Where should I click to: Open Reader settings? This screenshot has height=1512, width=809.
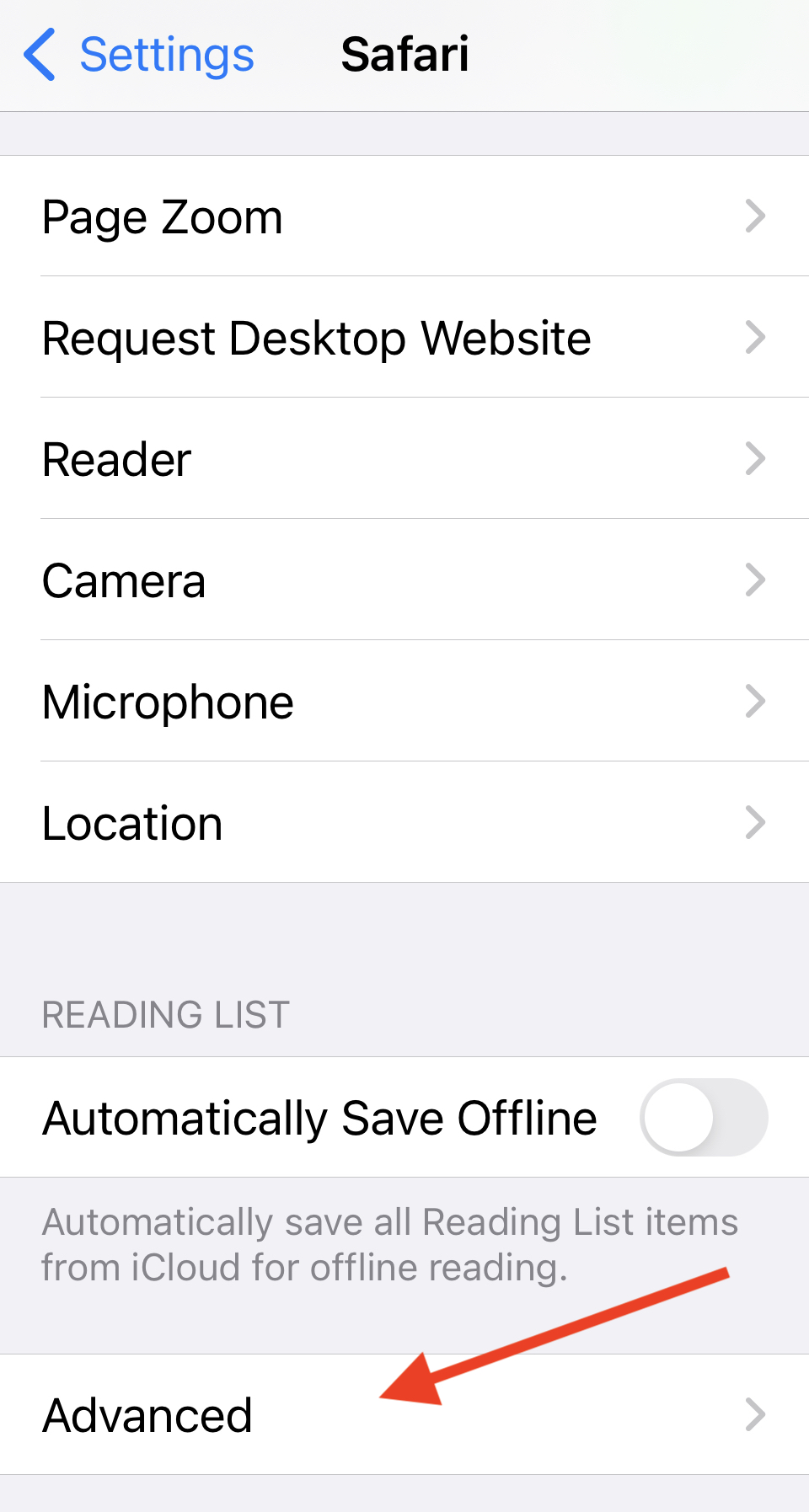[x=404, y=459]
